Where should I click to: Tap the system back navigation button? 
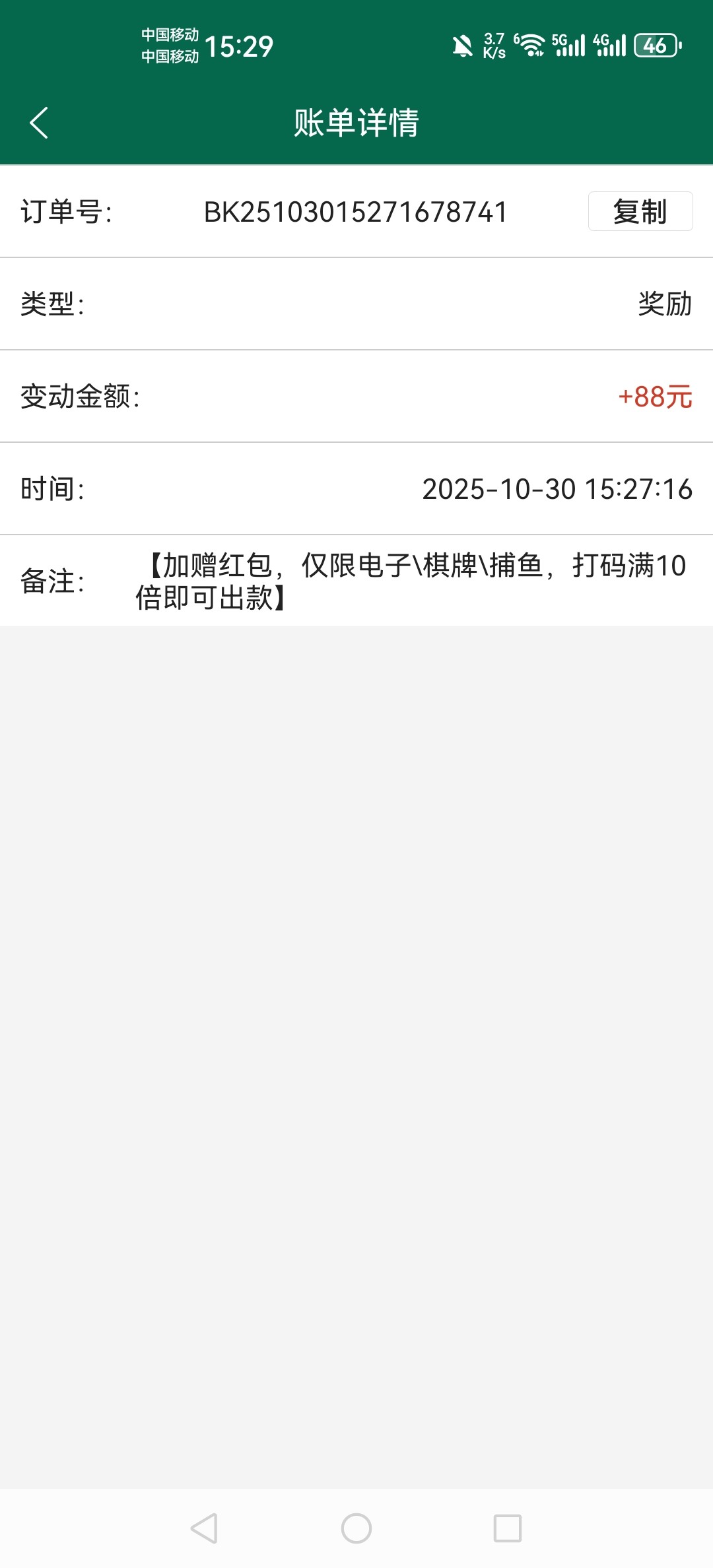[204, 1528]
